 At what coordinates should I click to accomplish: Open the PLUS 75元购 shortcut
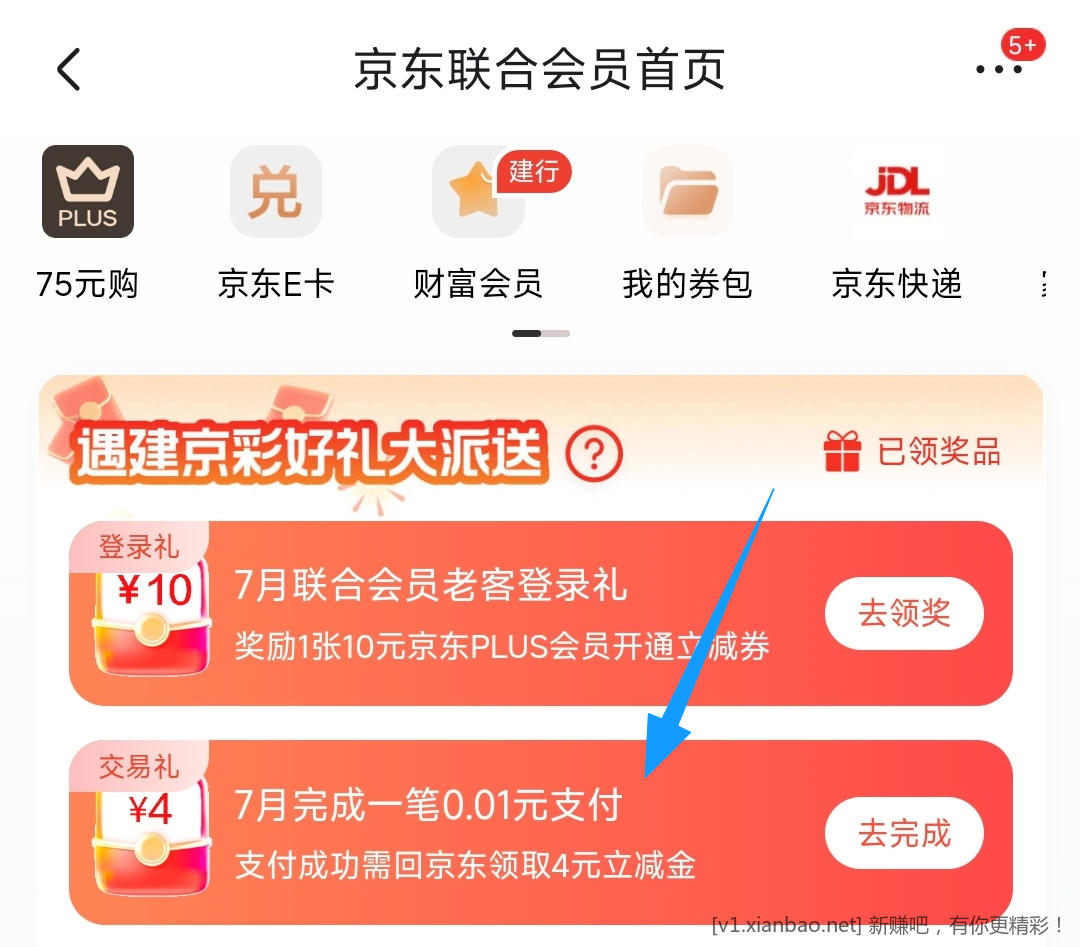pyautogui.click(x=88, y=192)
